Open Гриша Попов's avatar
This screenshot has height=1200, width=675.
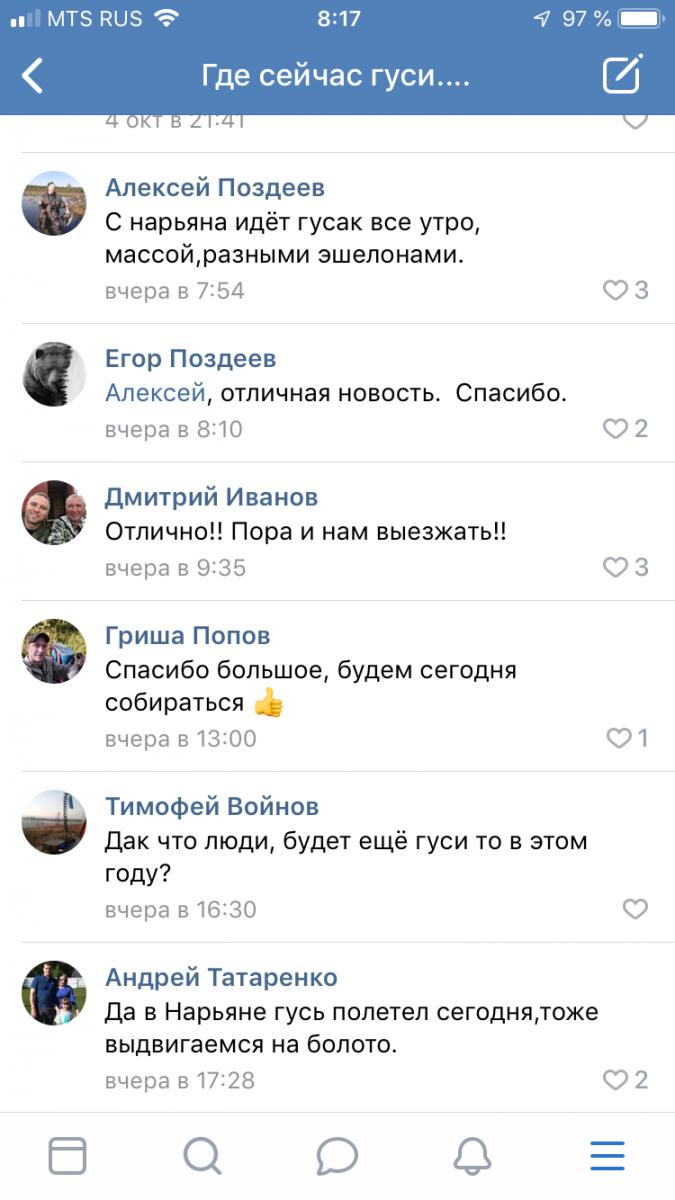tap(54, 651)
